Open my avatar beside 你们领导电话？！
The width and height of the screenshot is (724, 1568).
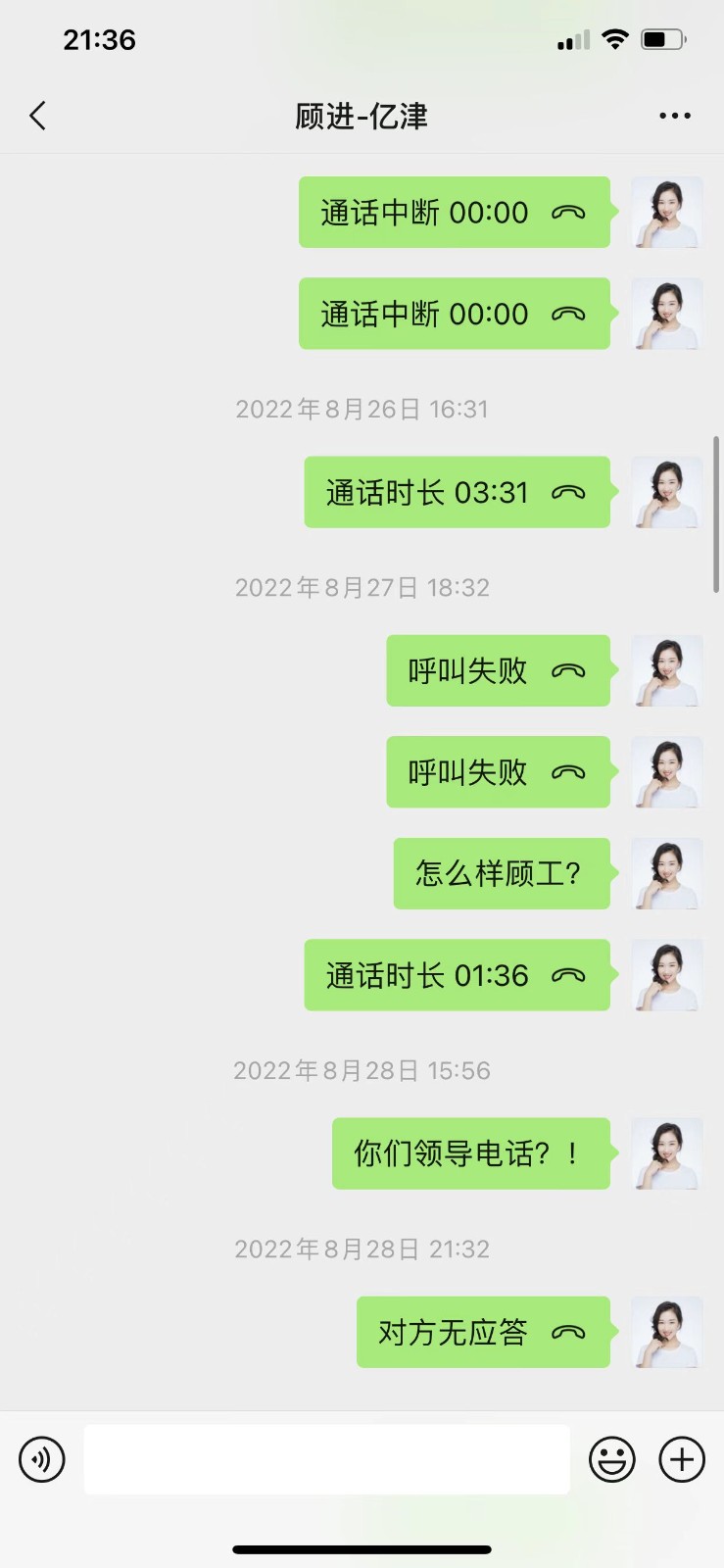[667, 1153]
